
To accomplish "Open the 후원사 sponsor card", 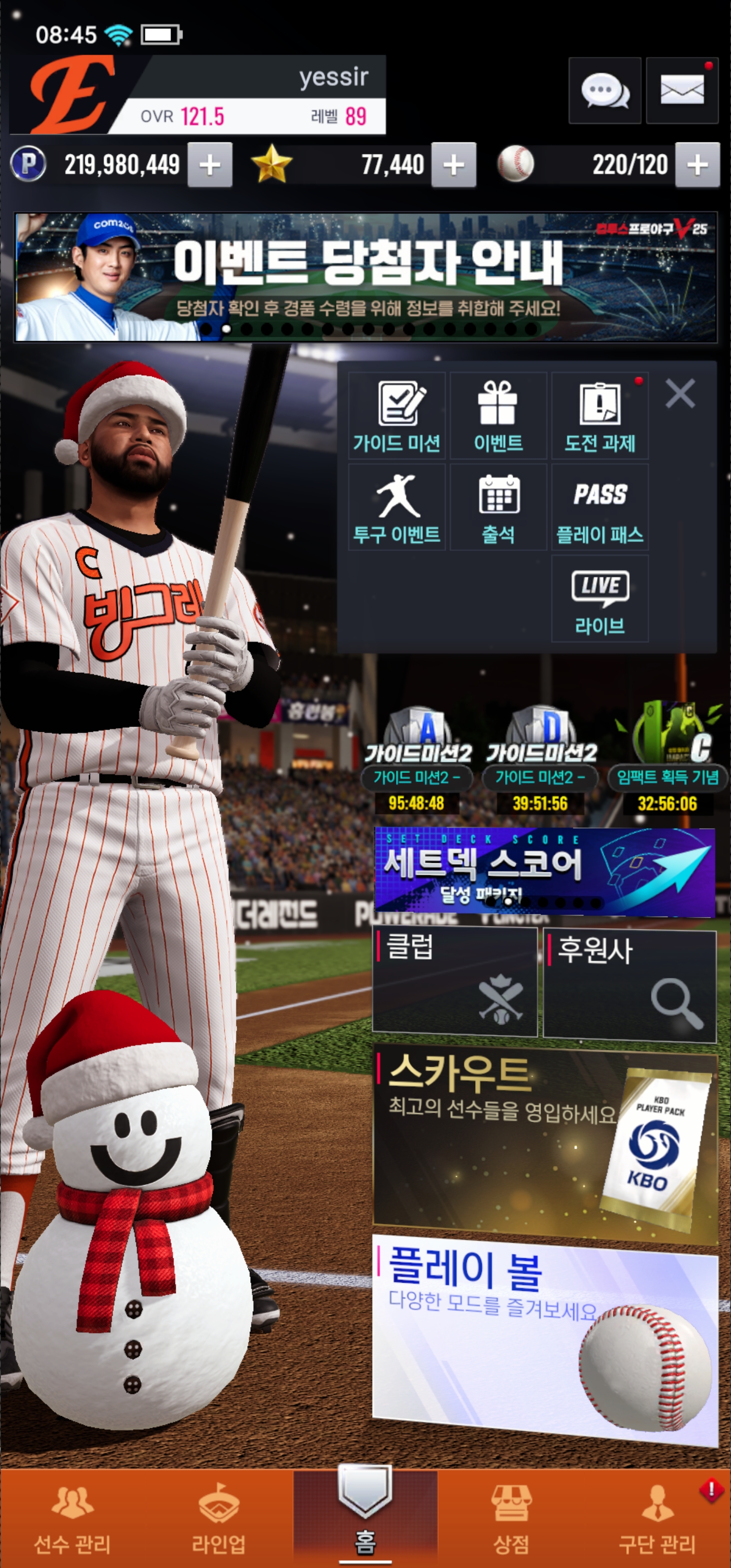I will (x=629, y=984).
